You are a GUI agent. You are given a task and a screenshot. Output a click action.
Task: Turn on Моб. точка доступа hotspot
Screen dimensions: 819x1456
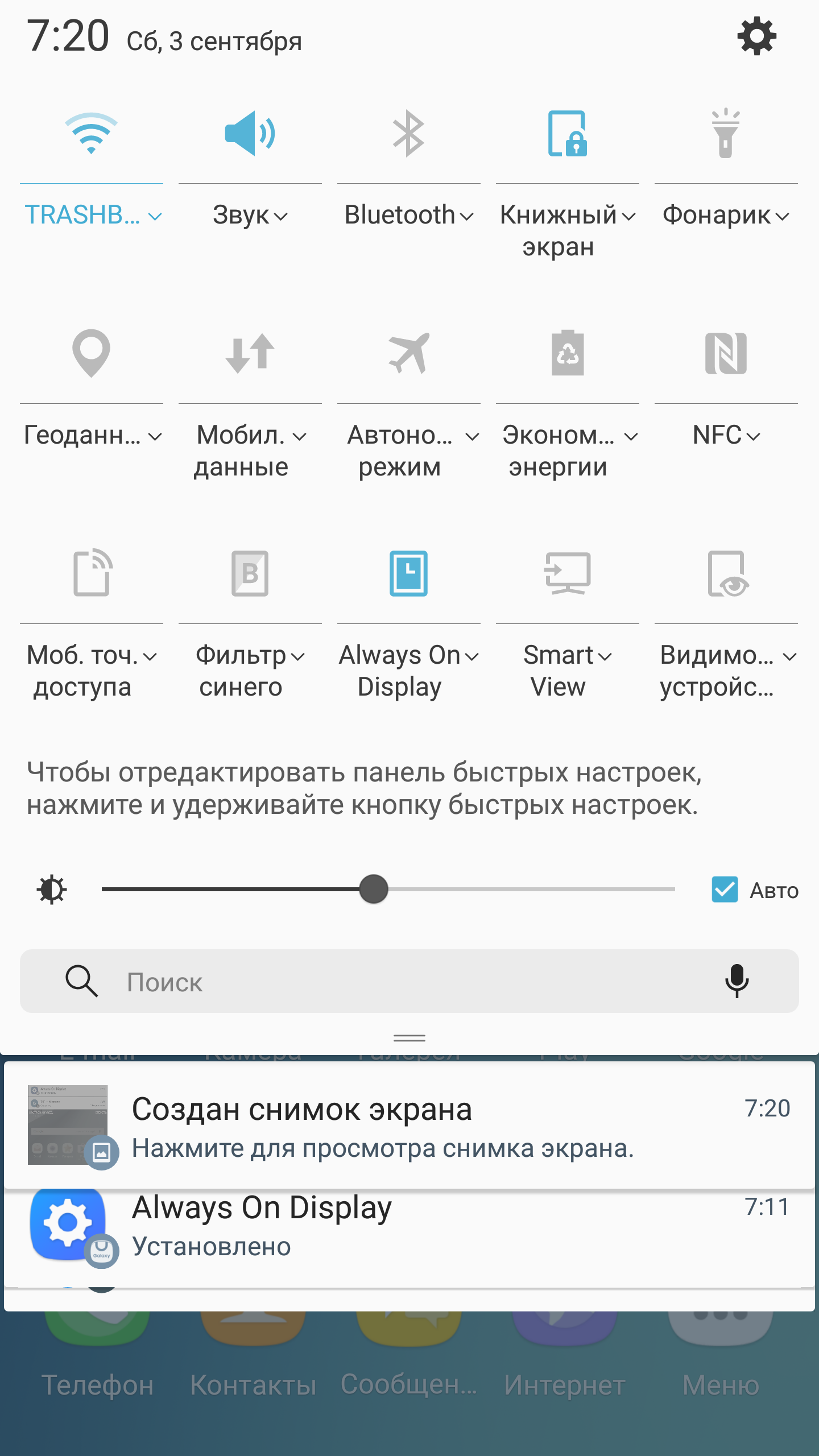point(91,573)
